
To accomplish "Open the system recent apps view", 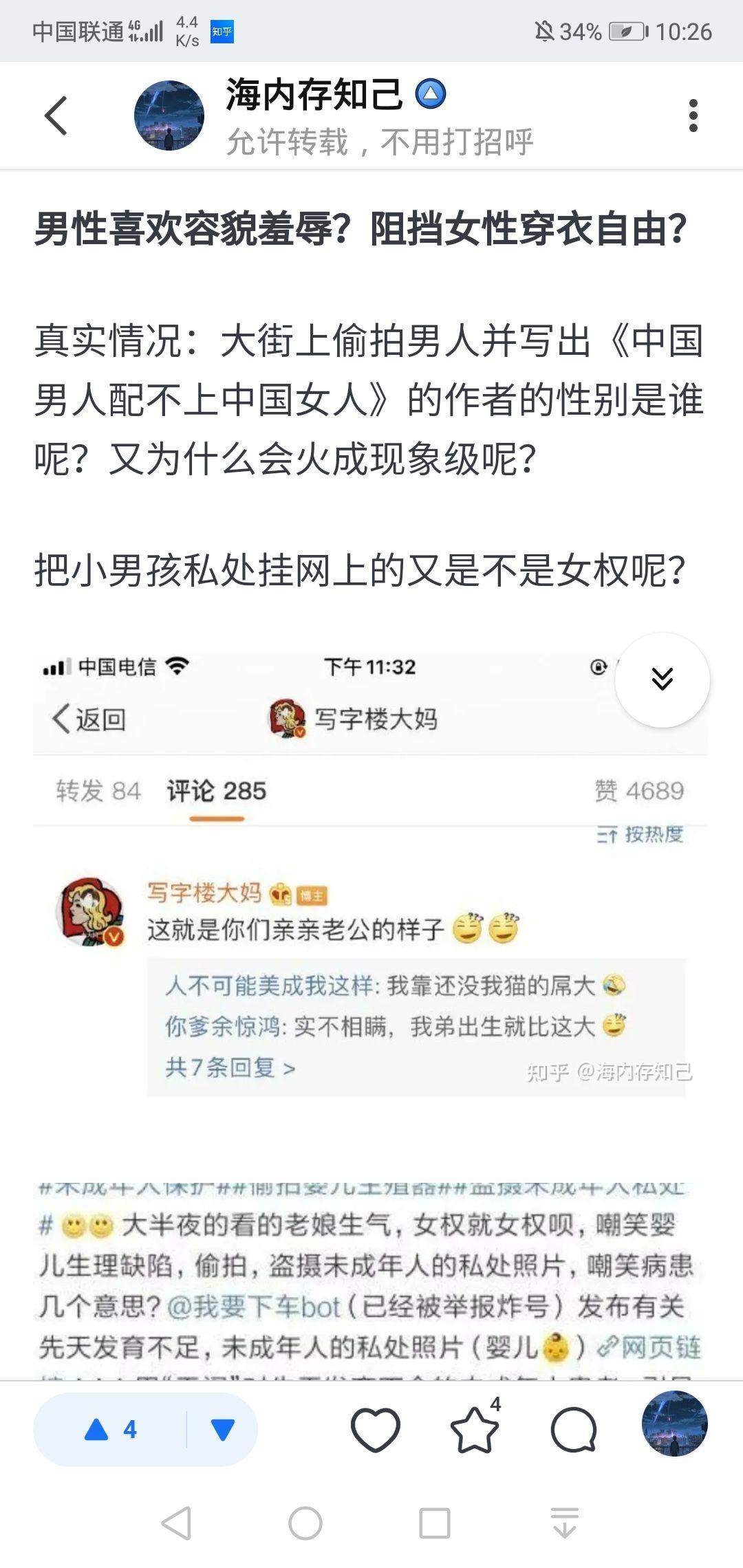I will 435,1523.
